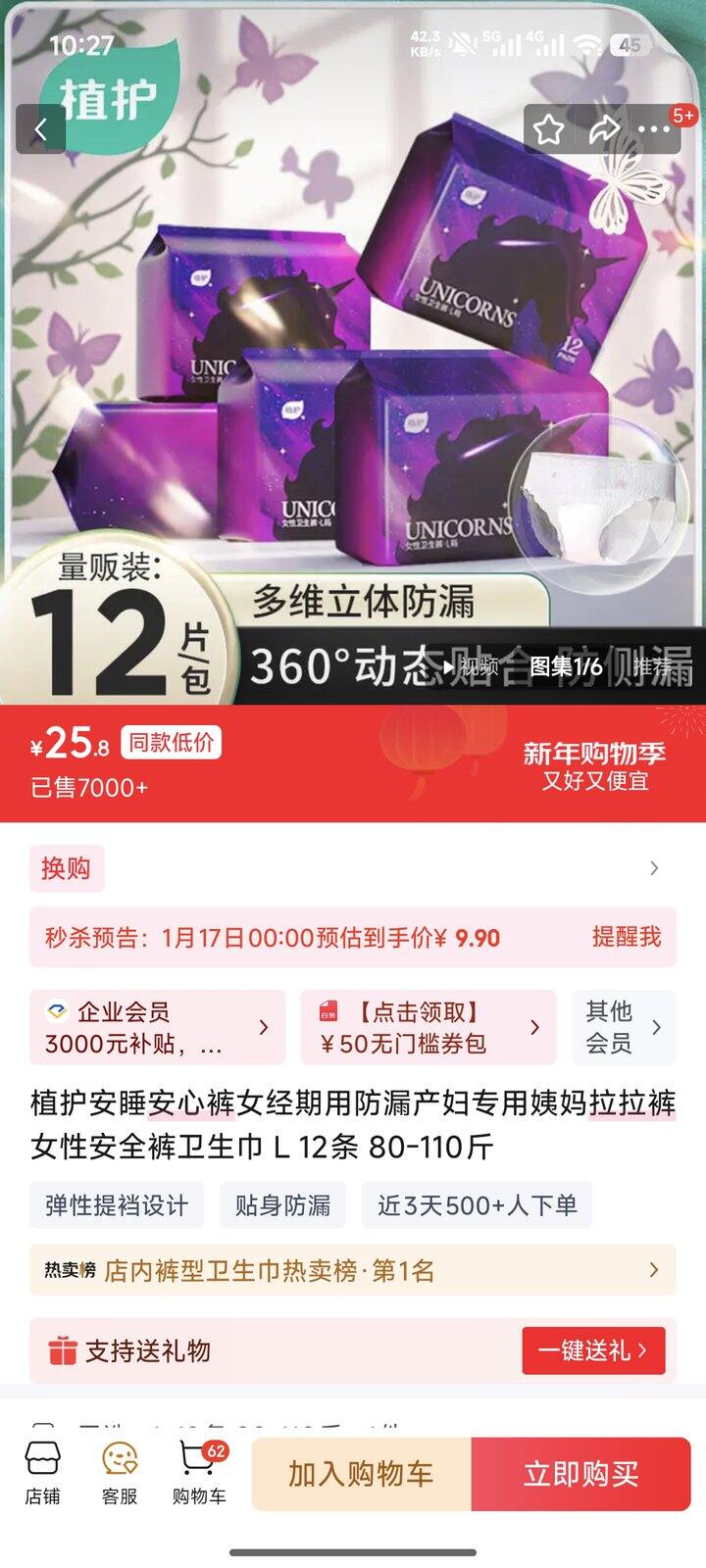Tap 立即购买 to buy now

pyautogui.click(x=580, y=1474)
